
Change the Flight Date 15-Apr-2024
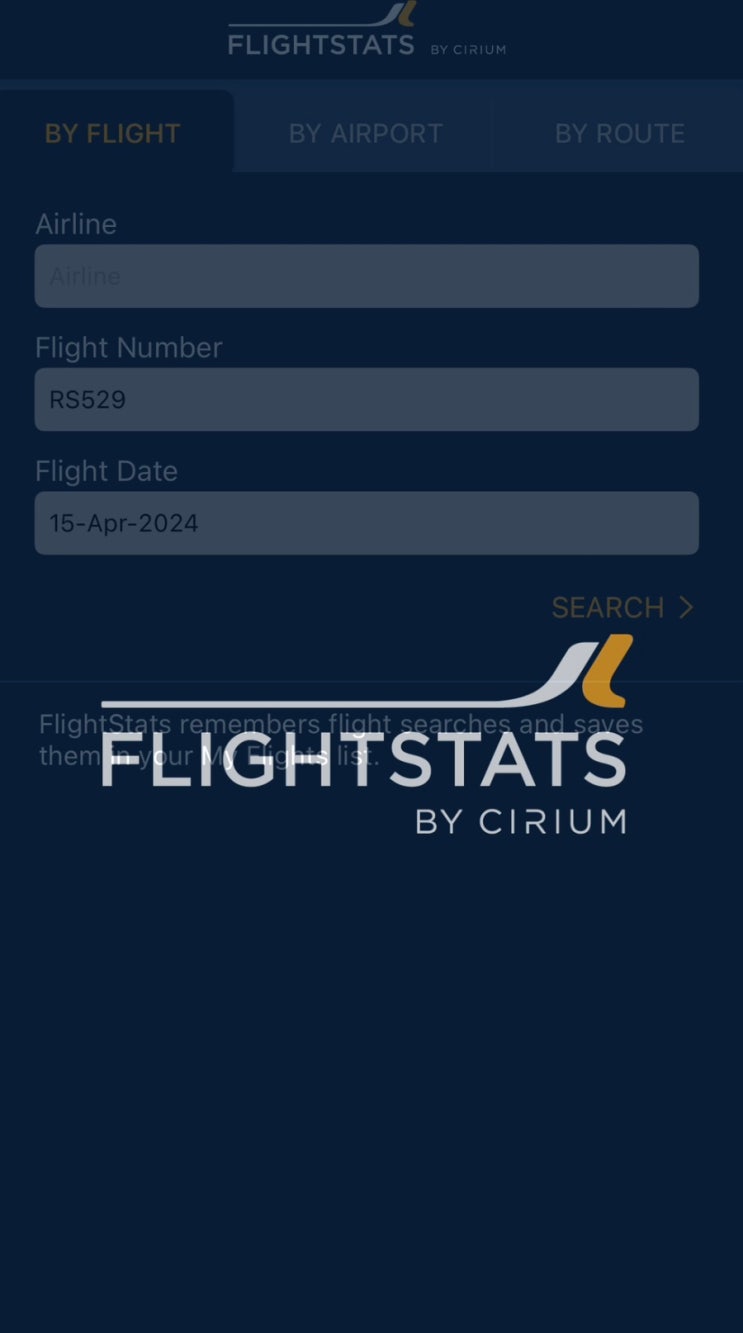(x=366, y=523)
